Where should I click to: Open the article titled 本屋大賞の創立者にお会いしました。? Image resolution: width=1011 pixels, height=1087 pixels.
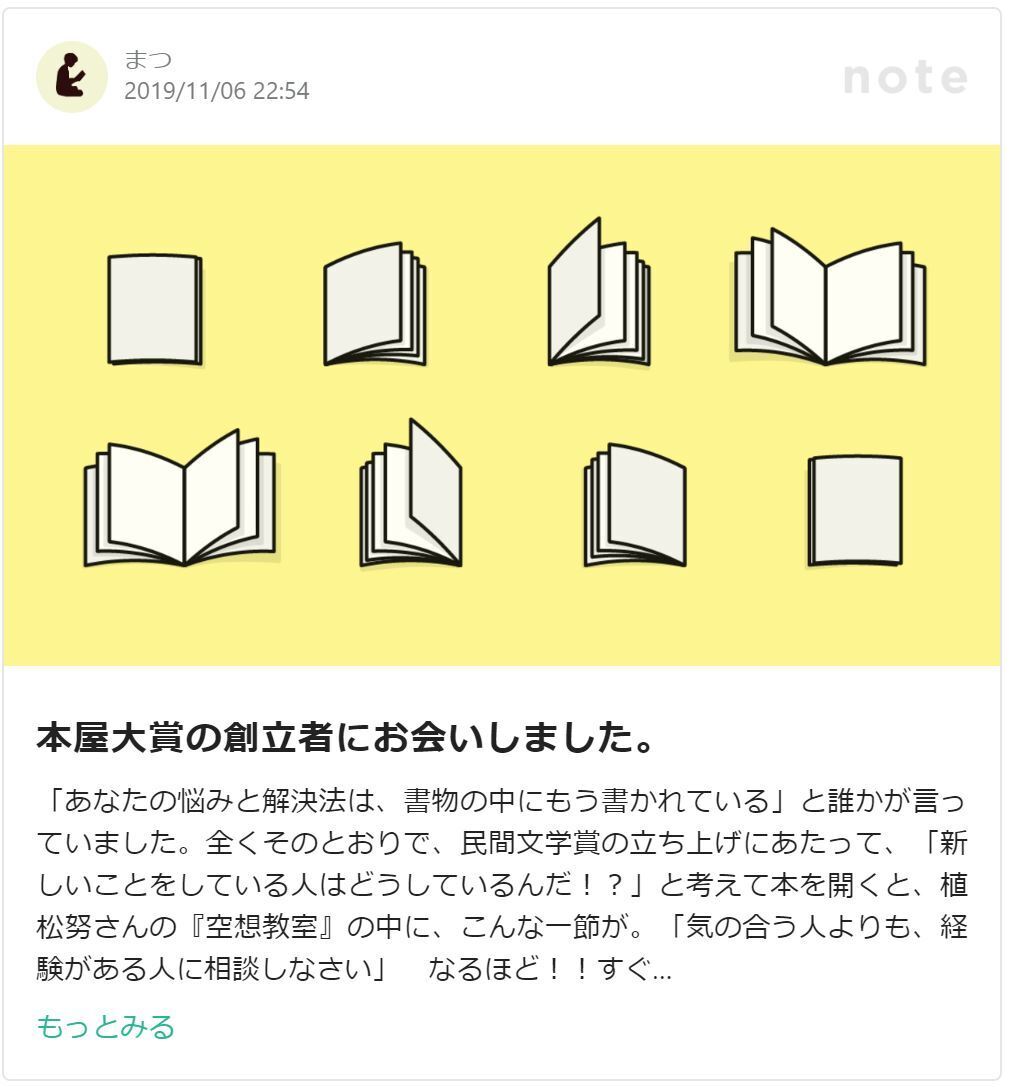[x=346, y=739]
